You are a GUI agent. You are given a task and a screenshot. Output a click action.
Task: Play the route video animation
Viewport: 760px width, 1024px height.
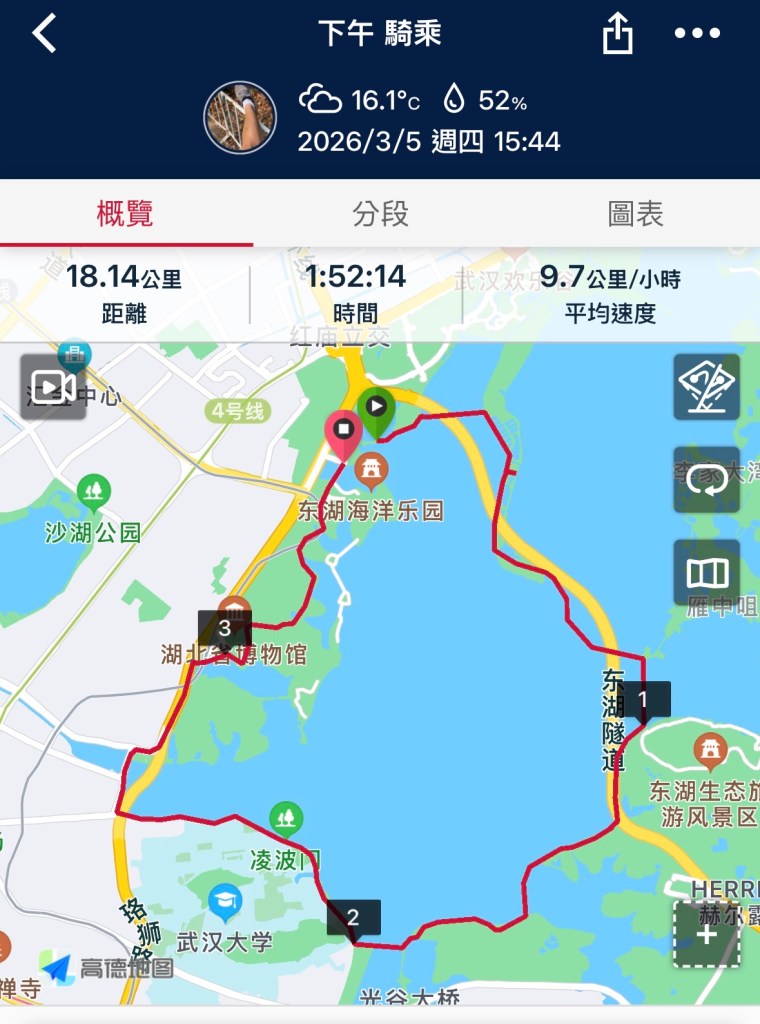[53, 386]
